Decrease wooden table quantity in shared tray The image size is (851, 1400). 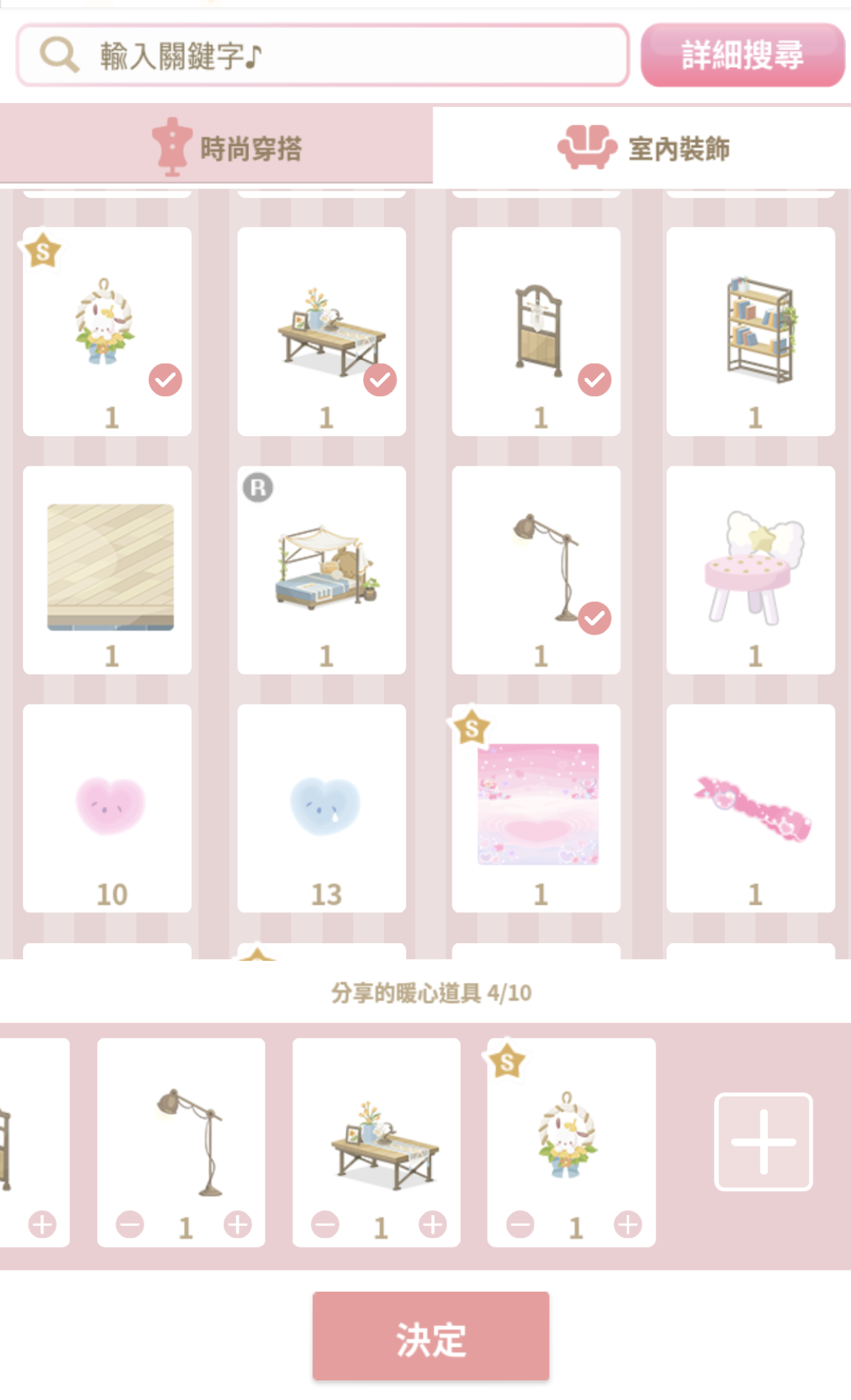tap(325, 1225)
